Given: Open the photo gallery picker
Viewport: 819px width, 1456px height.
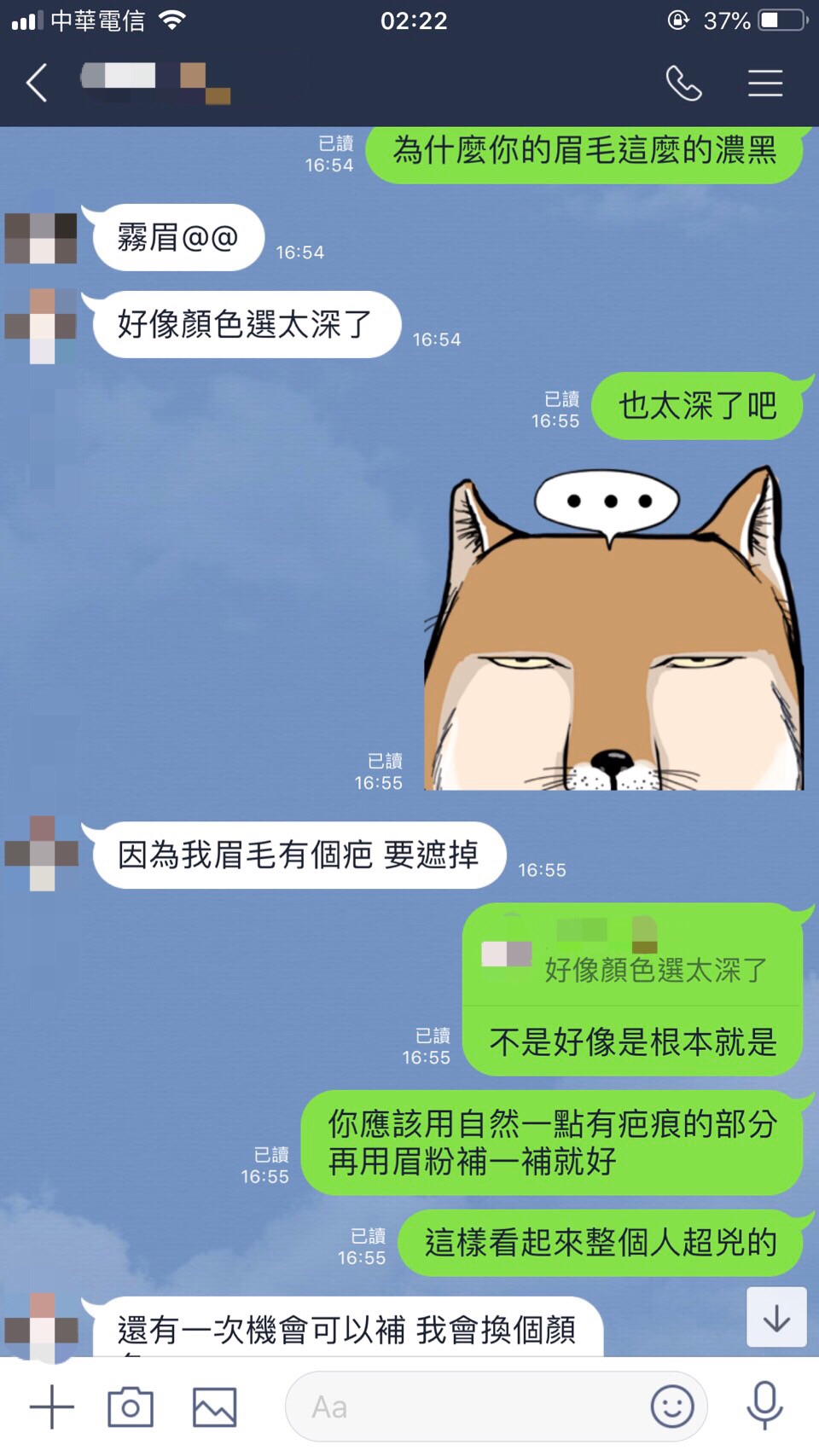Looking at the screenshot, I should (214, 1407).
